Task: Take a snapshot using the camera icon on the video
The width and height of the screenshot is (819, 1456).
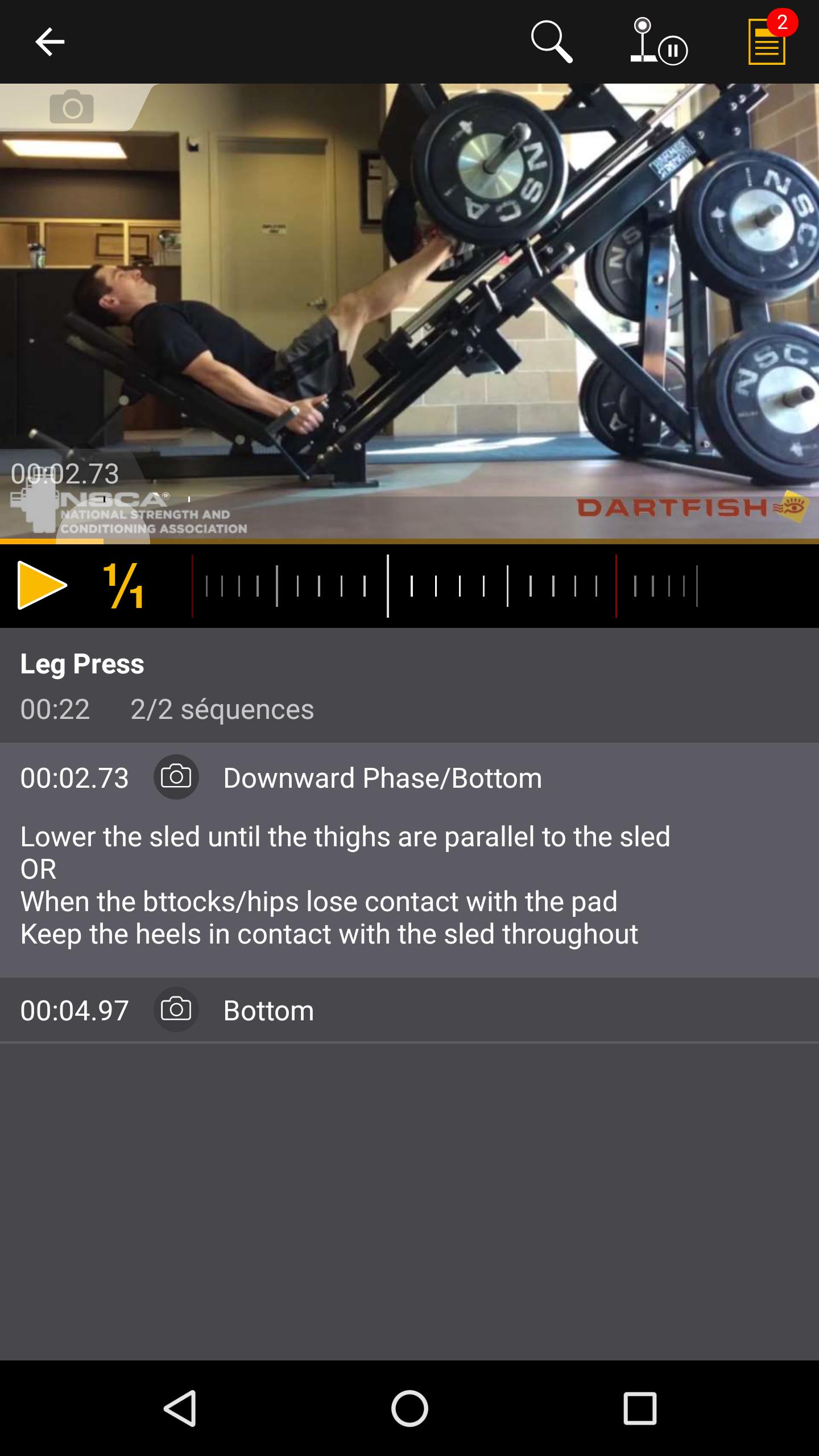Action: click(x=72, y=107)
